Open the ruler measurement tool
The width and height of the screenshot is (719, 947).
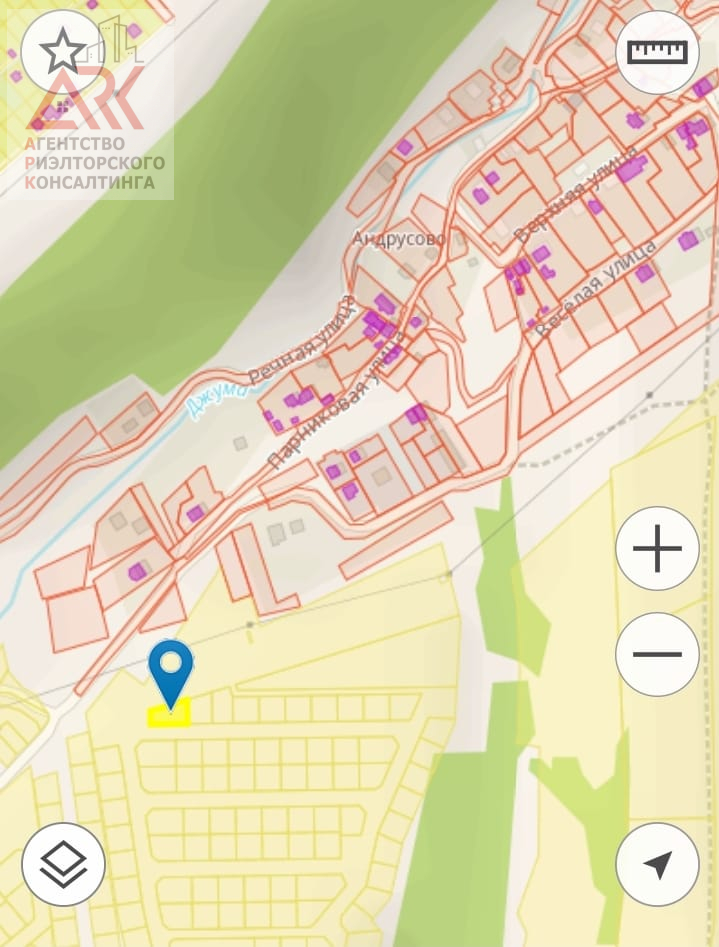pyautogui.click(x=657, y=52)
